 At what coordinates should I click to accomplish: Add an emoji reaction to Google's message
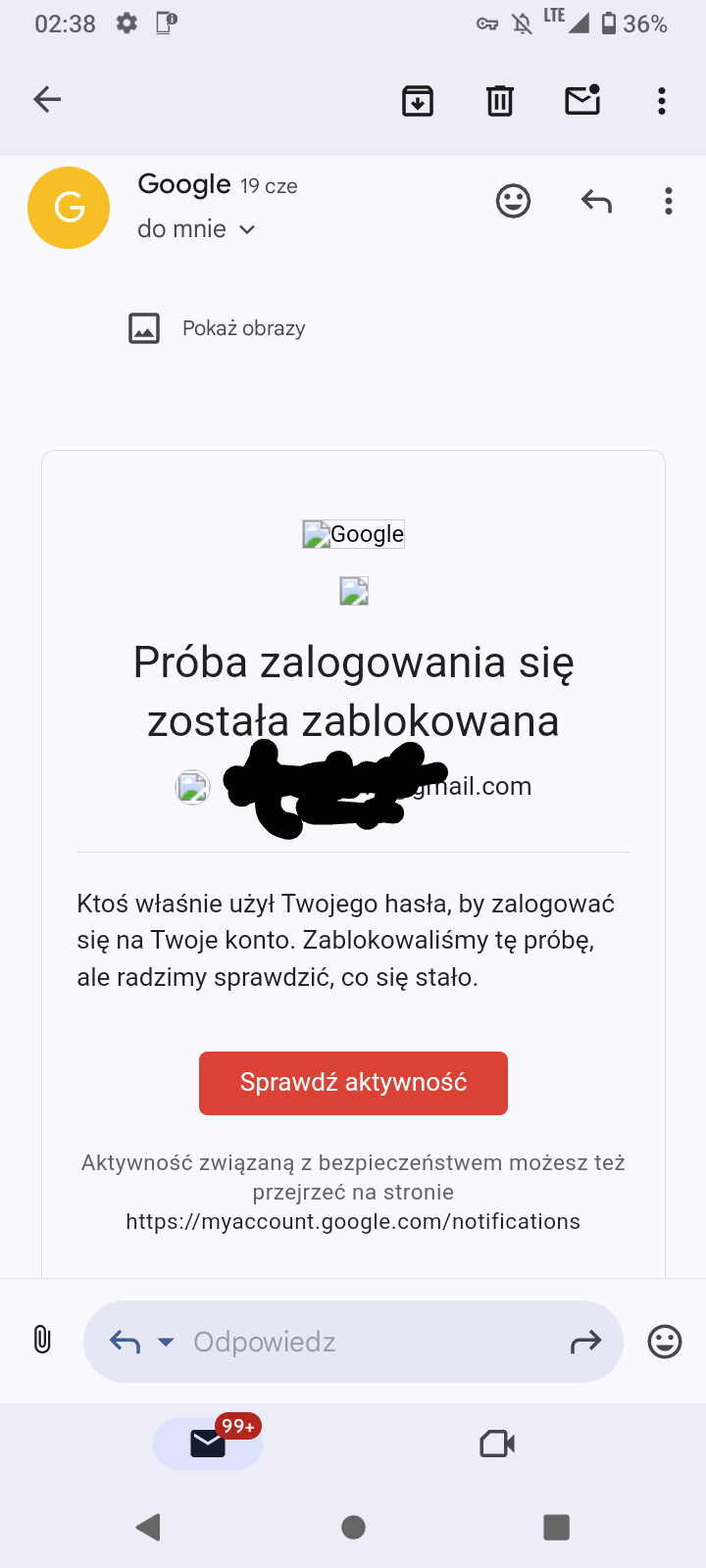(513, 202)
